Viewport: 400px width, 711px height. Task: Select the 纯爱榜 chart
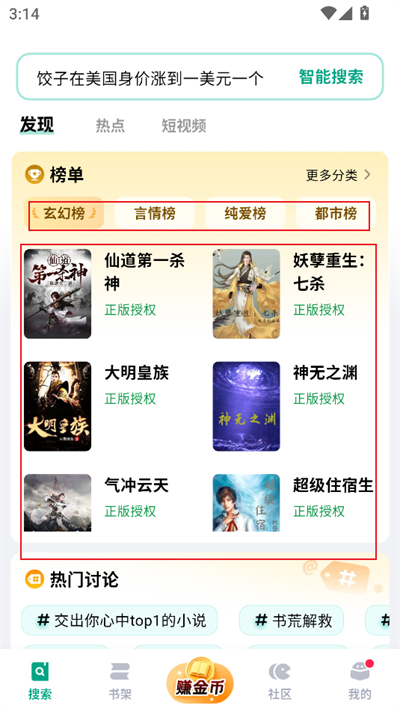(245, 213)
